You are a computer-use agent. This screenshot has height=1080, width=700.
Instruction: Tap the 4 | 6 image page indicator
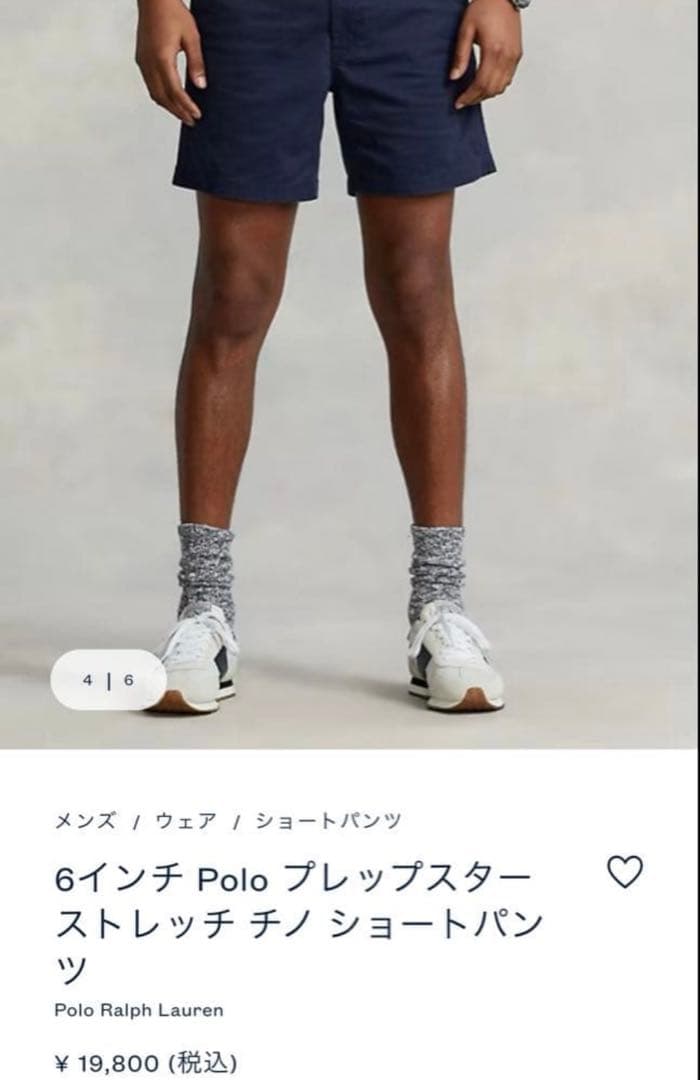tap(109, 680)
